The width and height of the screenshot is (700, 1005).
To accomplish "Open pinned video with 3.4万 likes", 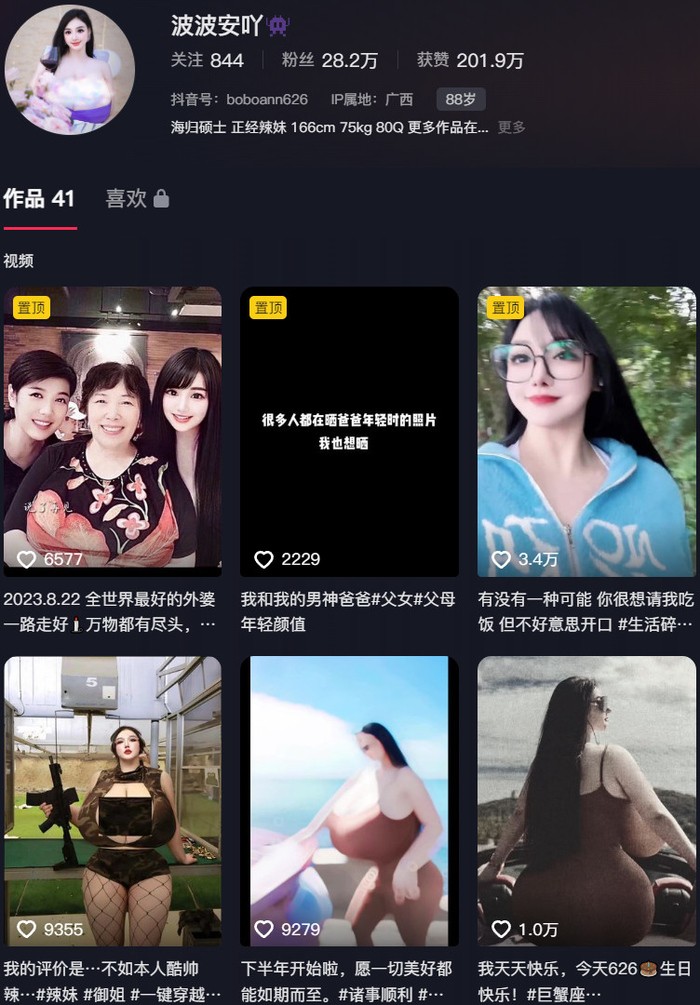I will coord(586,431).
